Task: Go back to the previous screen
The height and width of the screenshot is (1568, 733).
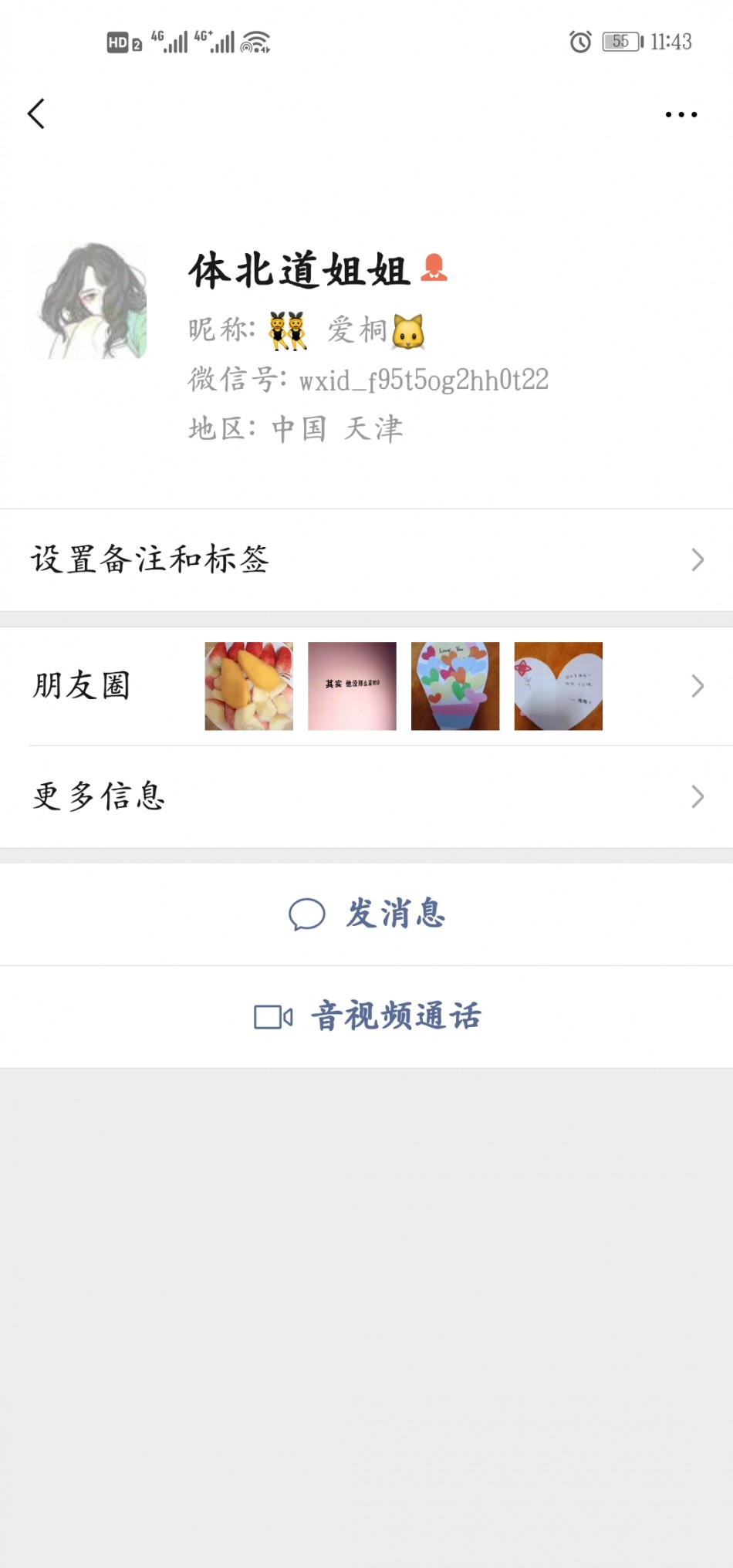Action: pos(36,114)
